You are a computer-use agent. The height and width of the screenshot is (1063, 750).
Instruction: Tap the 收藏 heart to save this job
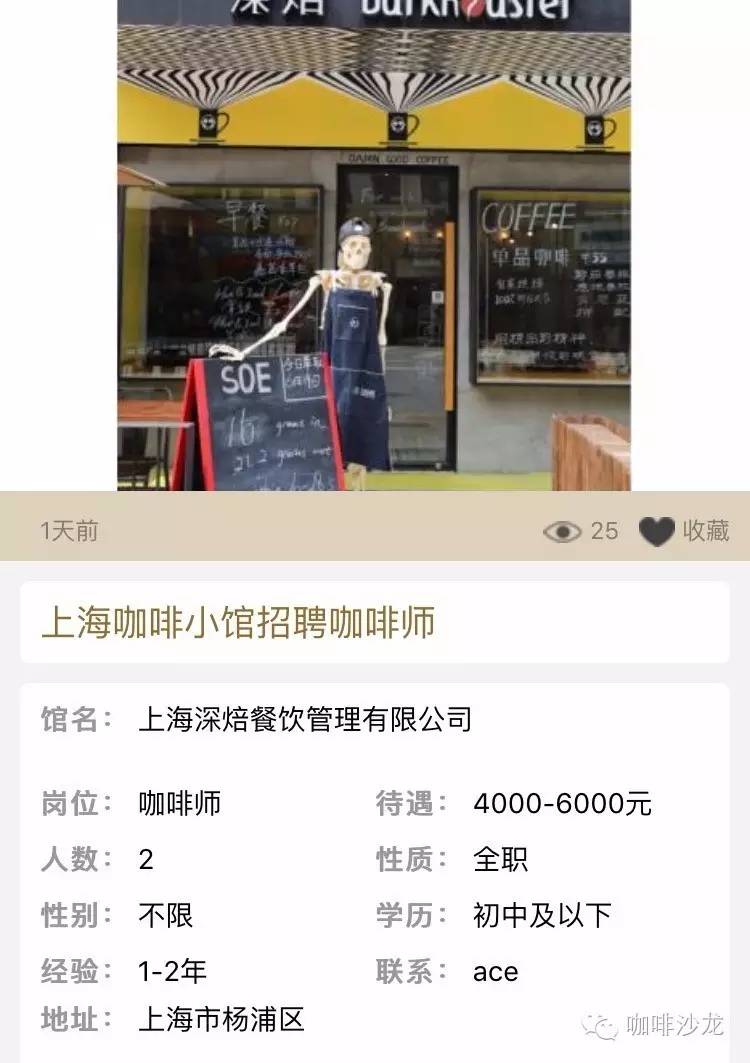point(657,531)
